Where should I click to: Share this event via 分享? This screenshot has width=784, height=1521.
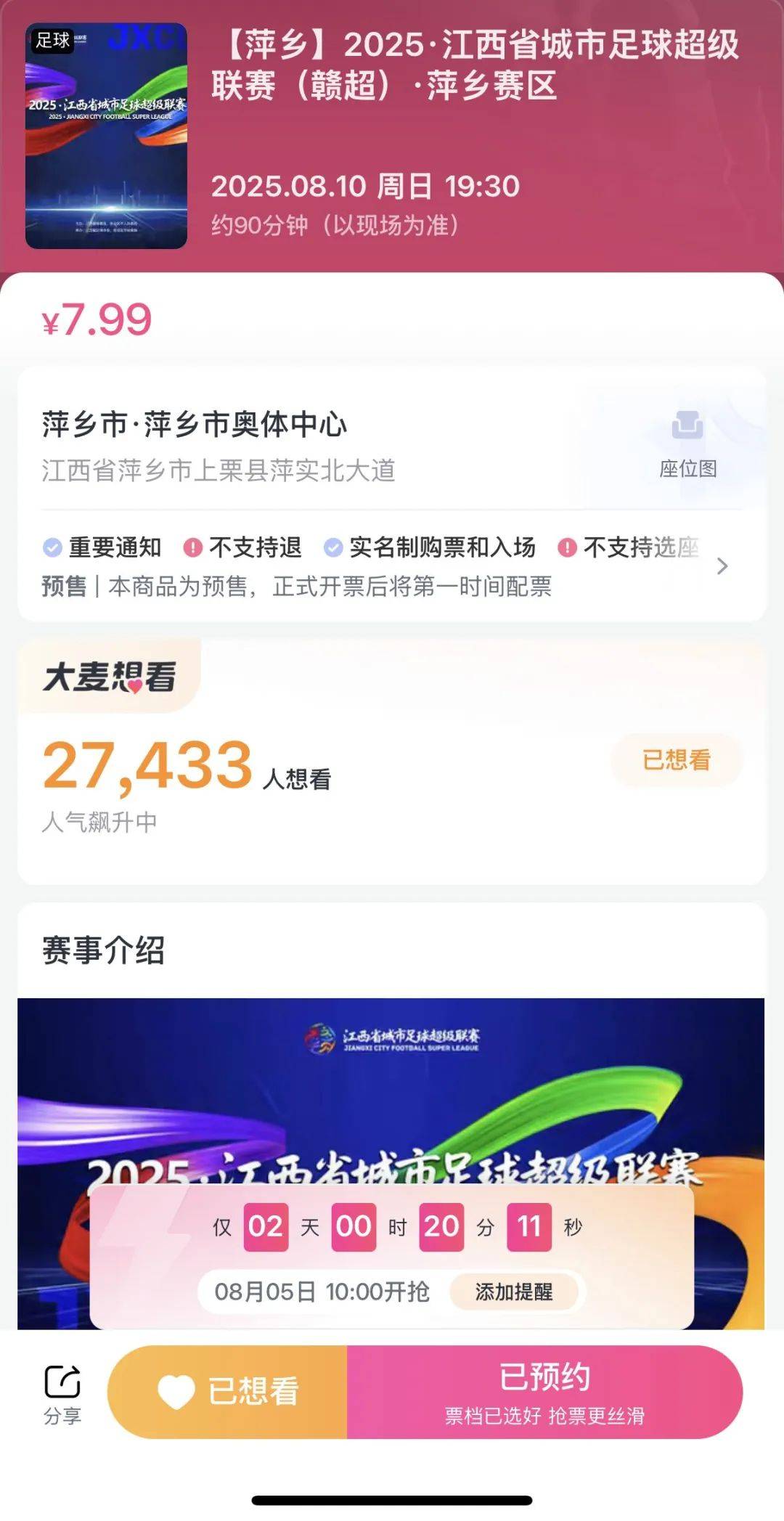click(x=62, y=1393)
